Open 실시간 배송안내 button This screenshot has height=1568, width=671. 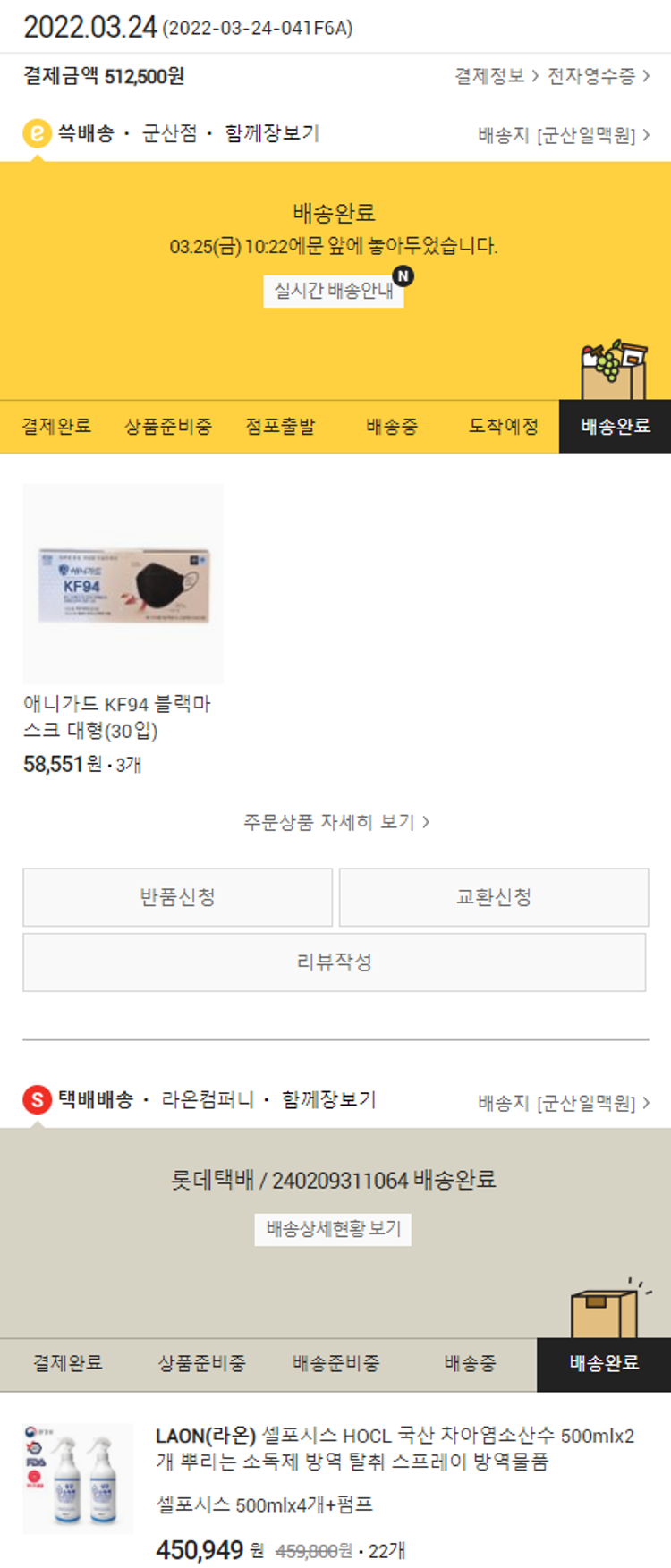pyautogui.click(x=333, y=291)
